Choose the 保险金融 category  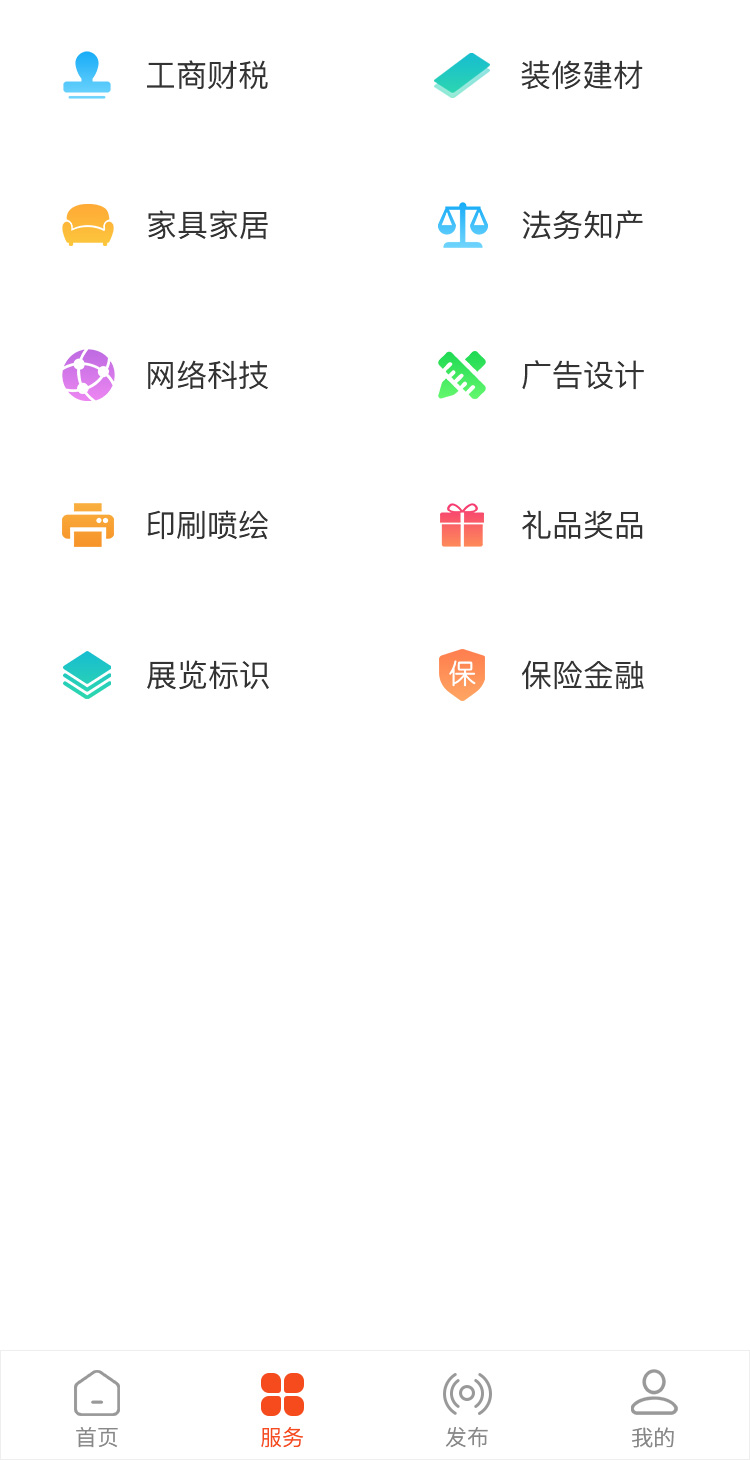541,676
